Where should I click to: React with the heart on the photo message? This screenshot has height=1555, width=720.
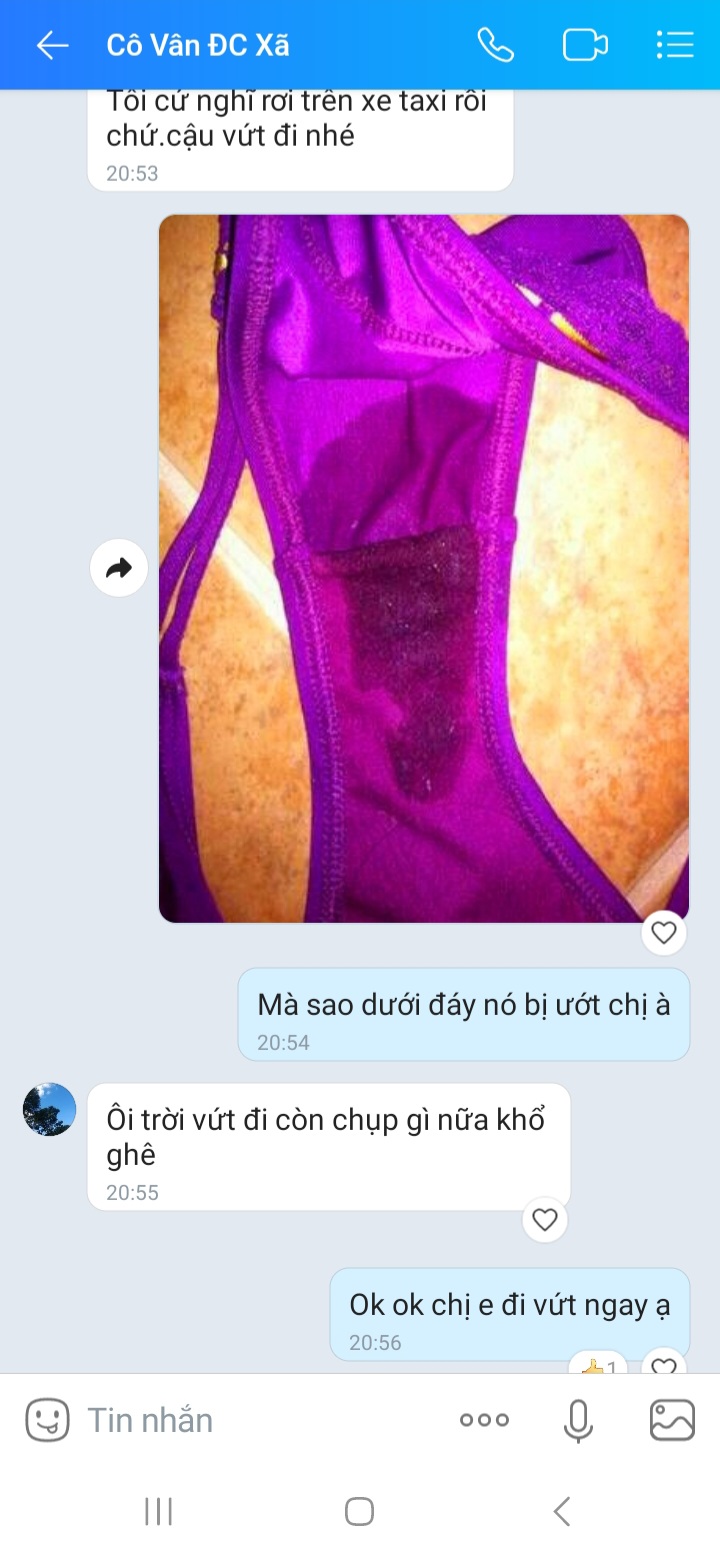pos(664,933)
